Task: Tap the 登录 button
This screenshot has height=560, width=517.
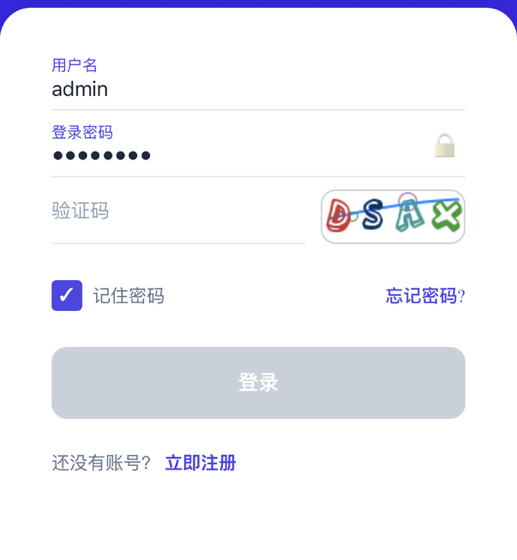Action: [x=258, y=382]
